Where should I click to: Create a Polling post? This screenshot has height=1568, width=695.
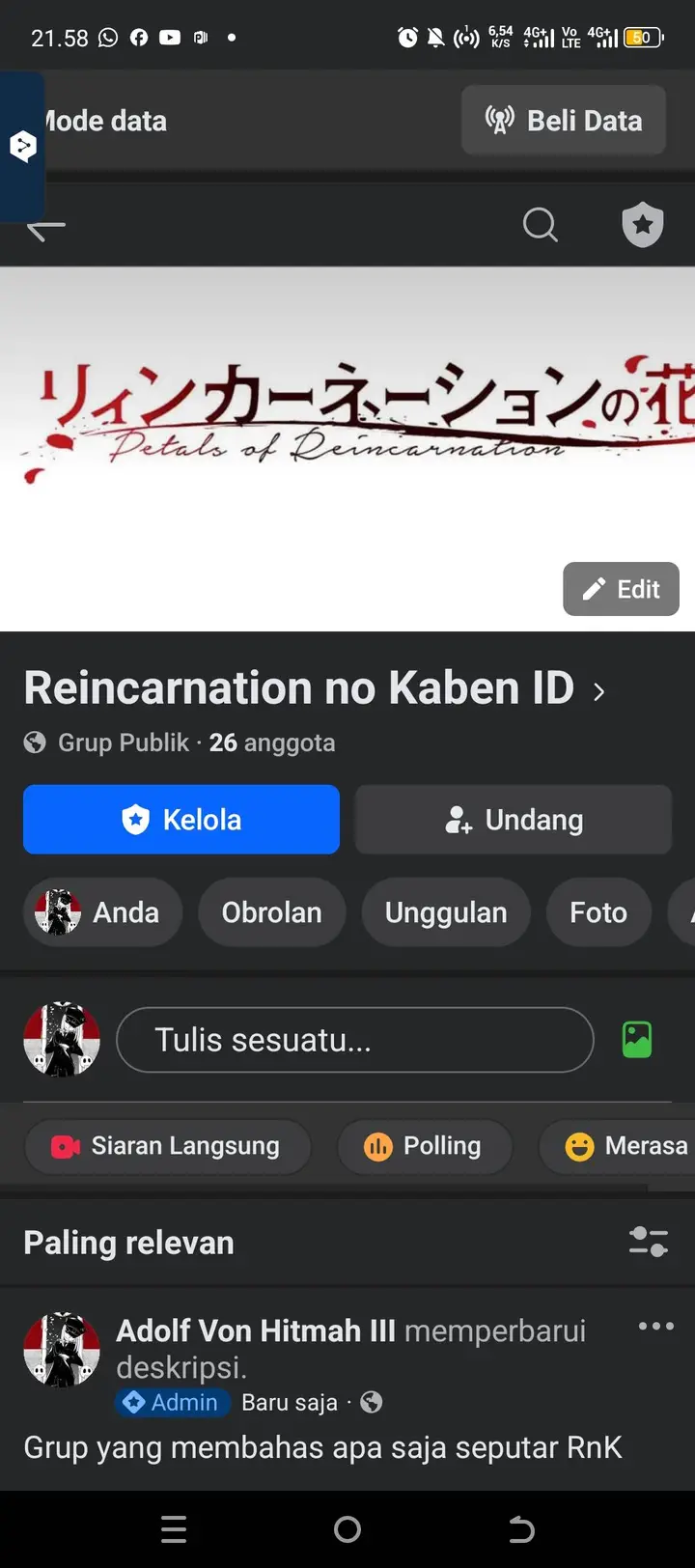pyautogui.click(x=425, y=1146)
